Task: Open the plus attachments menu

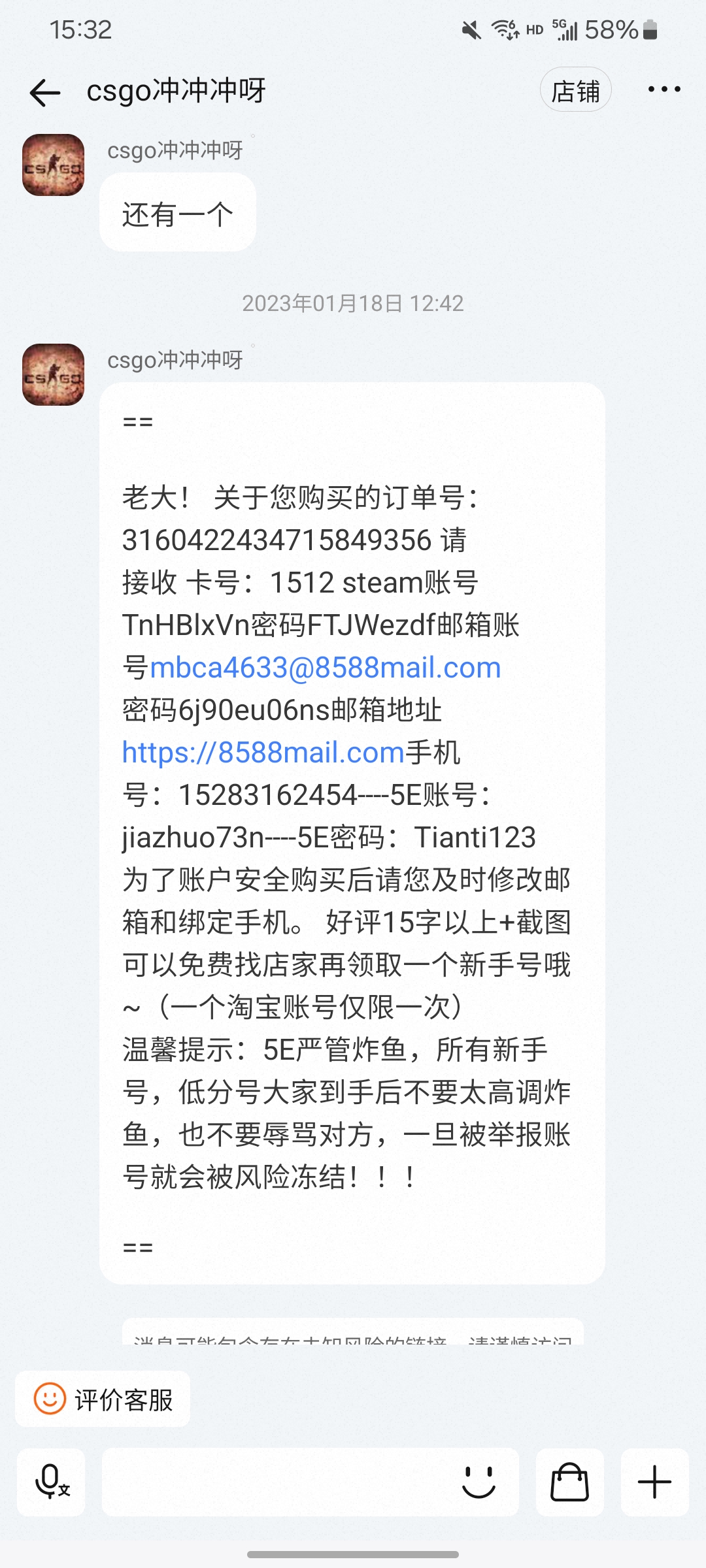Action: coord(654,1482)
